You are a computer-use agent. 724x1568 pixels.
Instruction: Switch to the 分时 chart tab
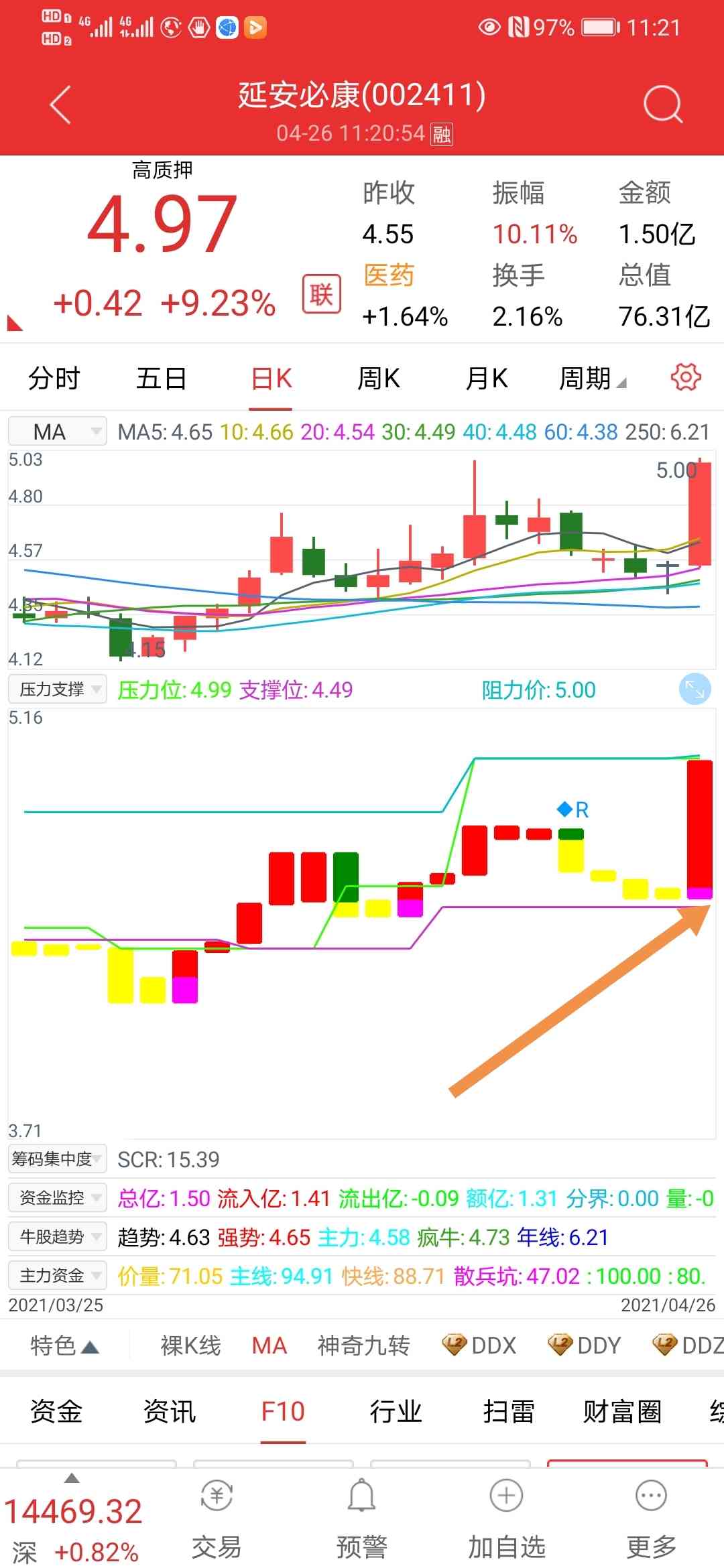[x=54, y=379]
